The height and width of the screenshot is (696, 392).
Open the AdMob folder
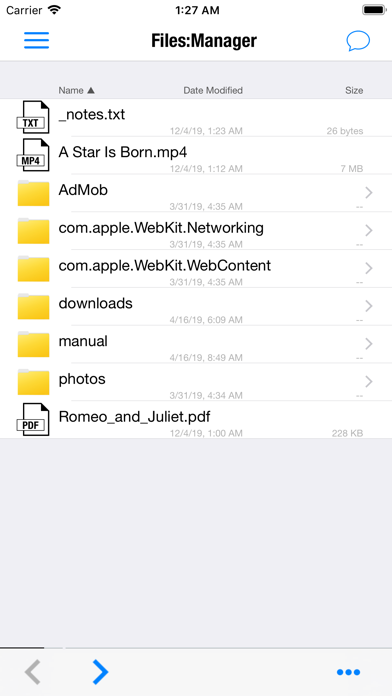tap(196, 193)
